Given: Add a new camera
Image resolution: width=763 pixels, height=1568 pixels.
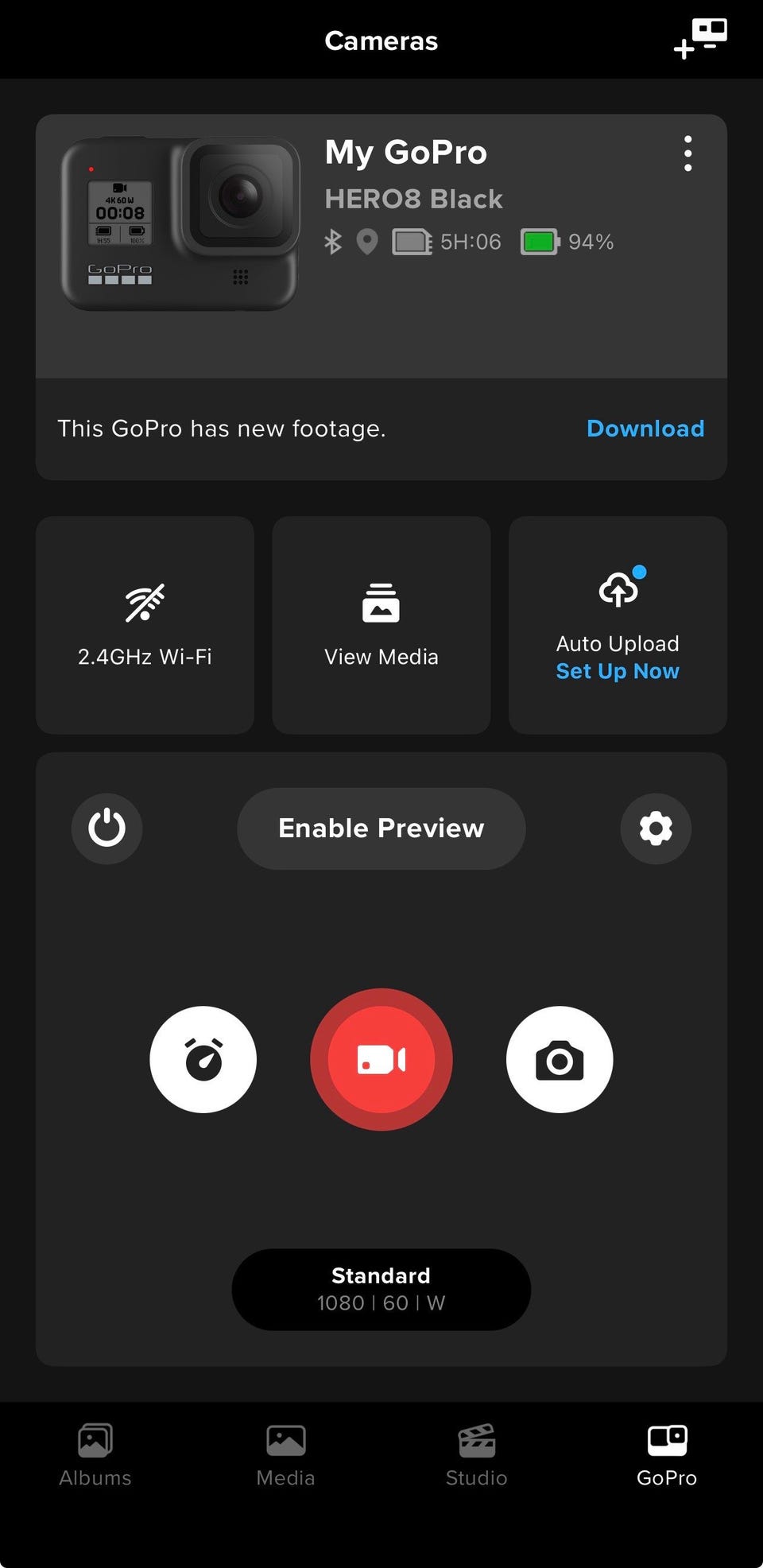Looking at the screenshot, I should pyautogui.click(x=699, y=40).
